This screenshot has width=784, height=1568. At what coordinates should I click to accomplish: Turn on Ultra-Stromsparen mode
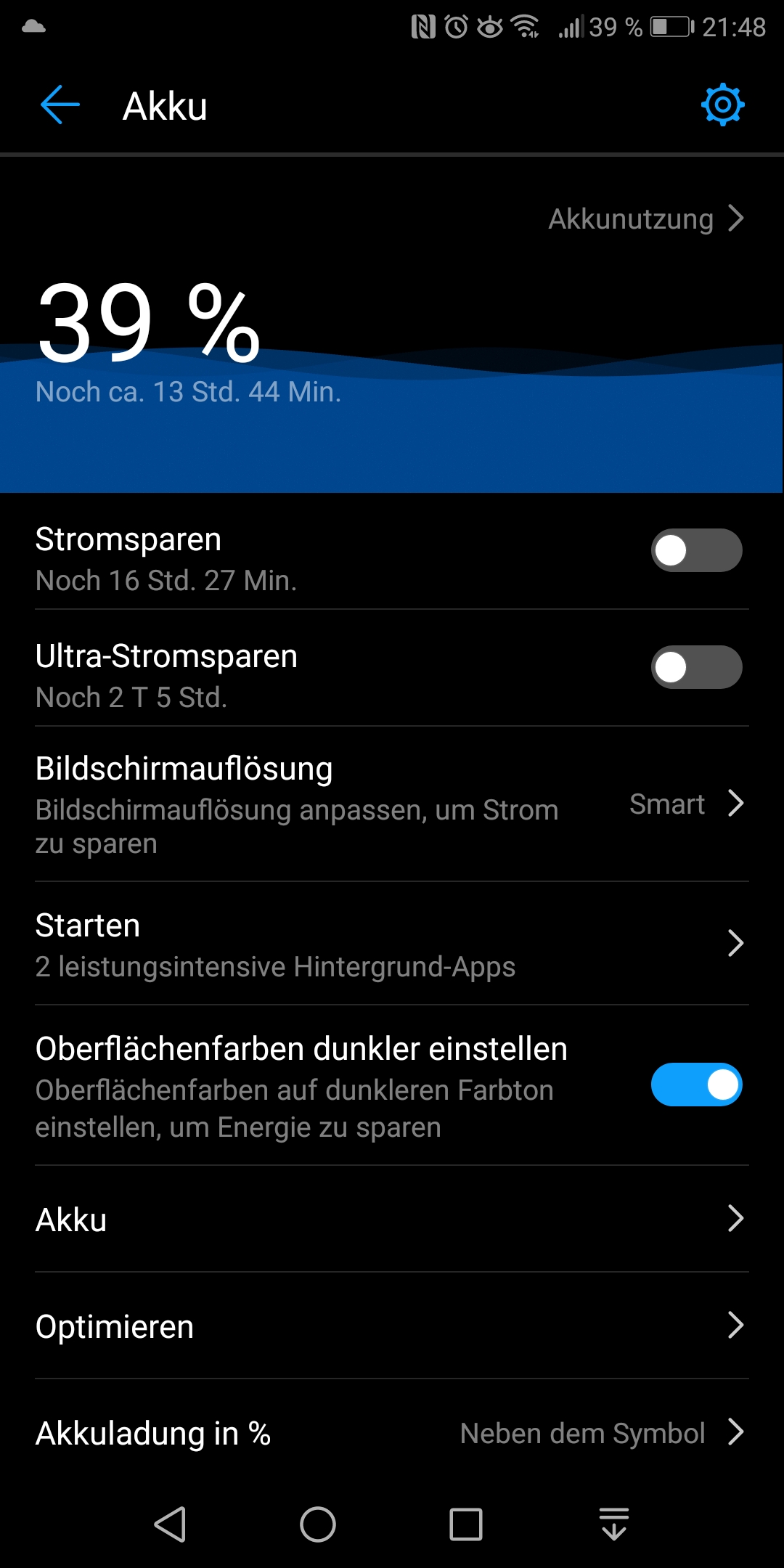(695, 667)
